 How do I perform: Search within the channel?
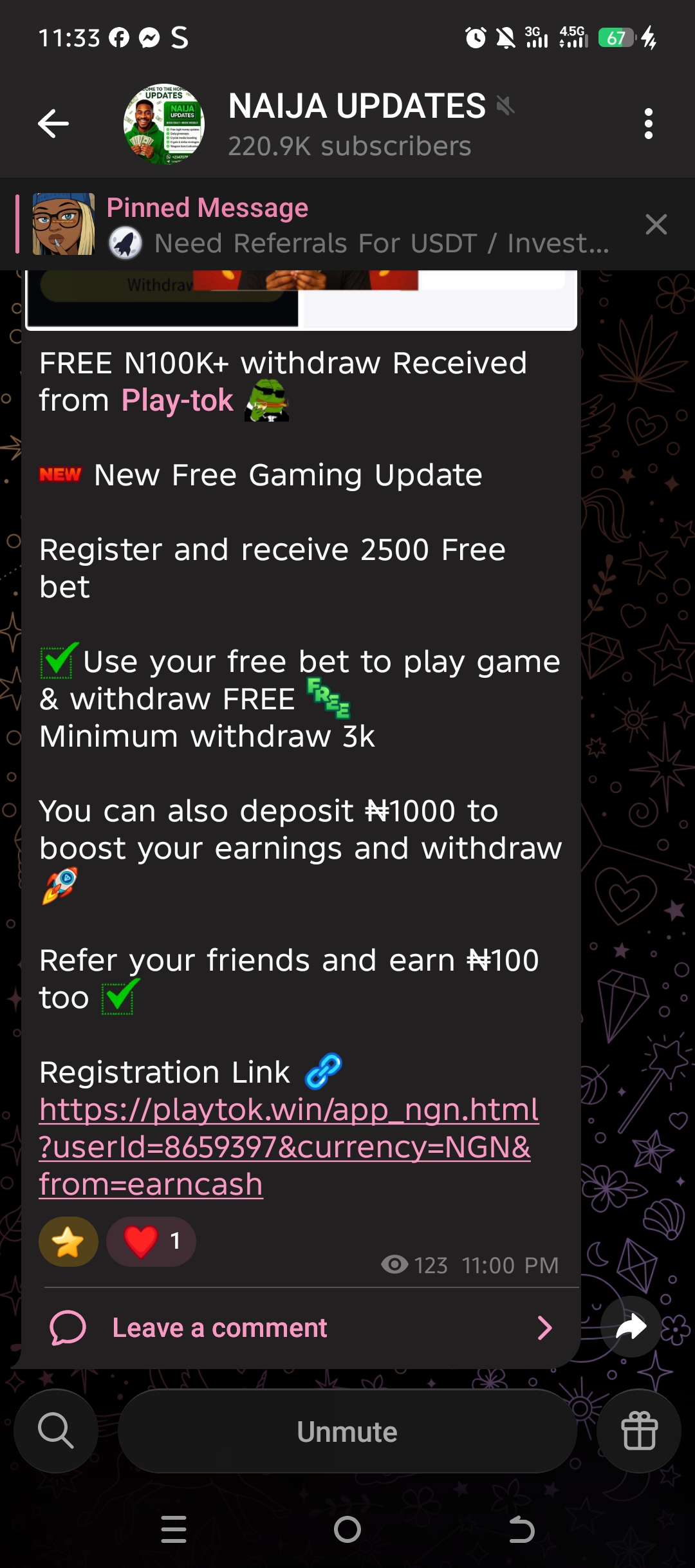[x=56, y=1431]
